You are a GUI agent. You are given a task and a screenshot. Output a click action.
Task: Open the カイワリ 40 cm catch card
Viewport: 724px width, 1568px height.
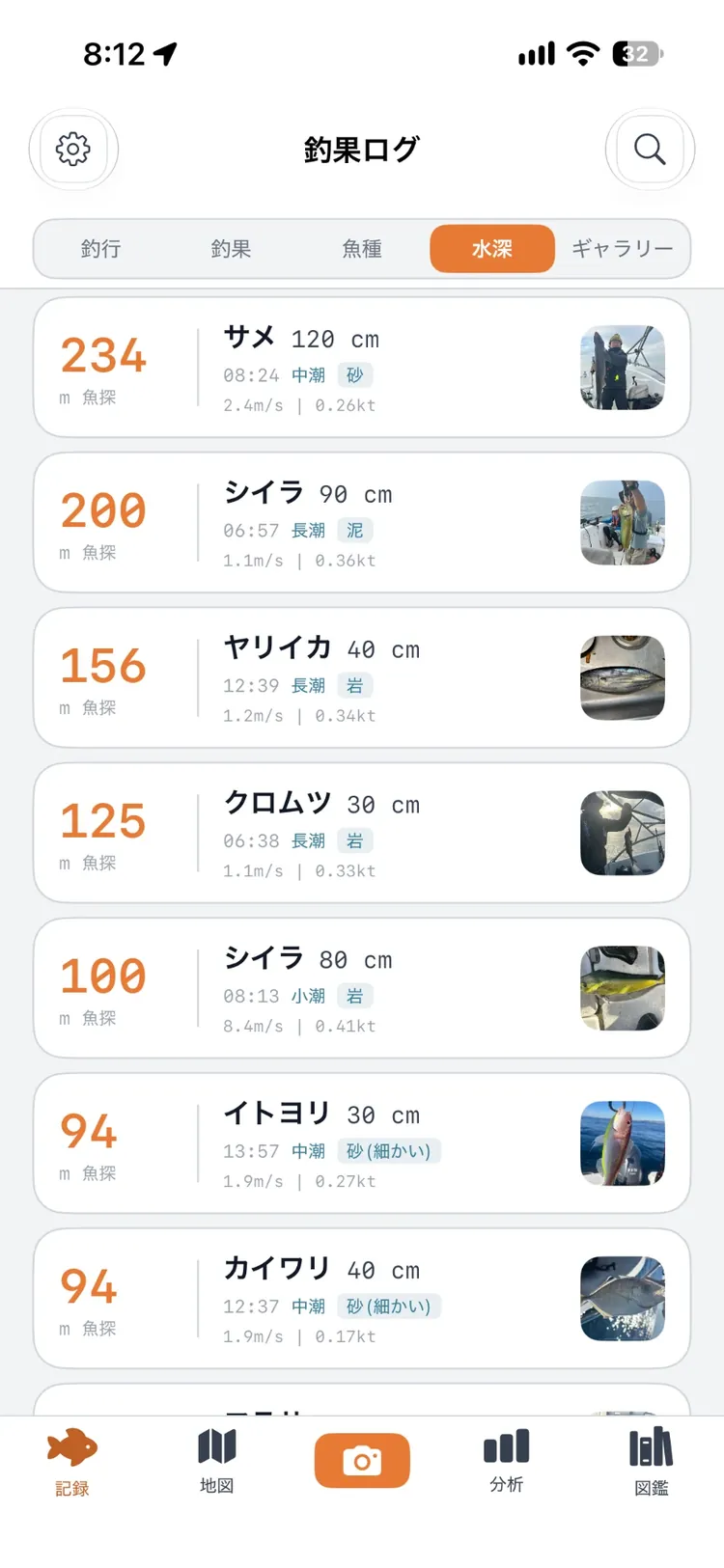[x=362, y=1300]
